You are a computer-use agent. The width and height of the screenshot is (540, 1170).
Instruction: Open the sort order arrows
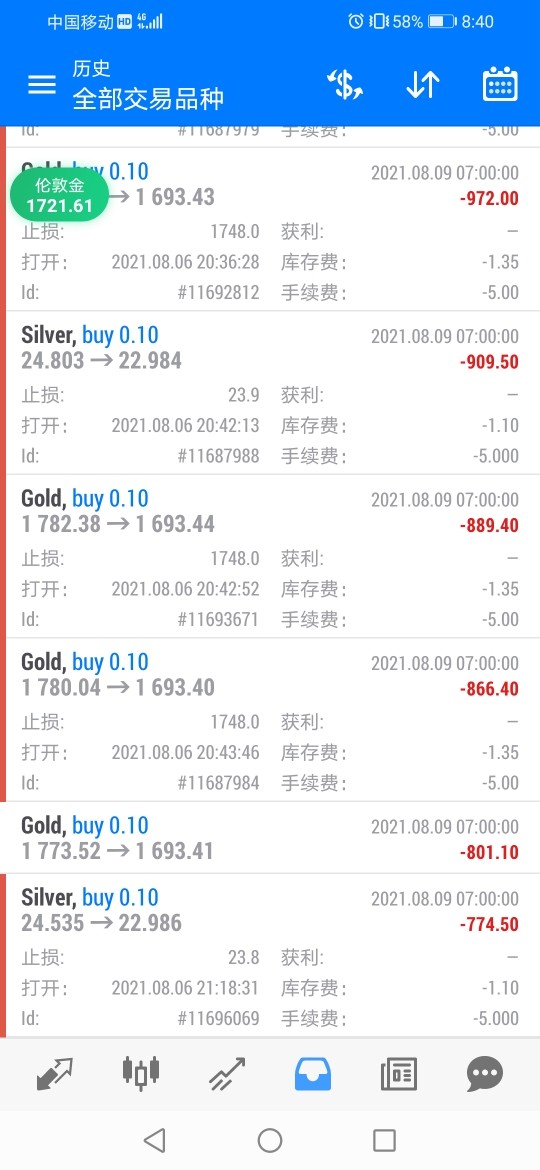423,84
